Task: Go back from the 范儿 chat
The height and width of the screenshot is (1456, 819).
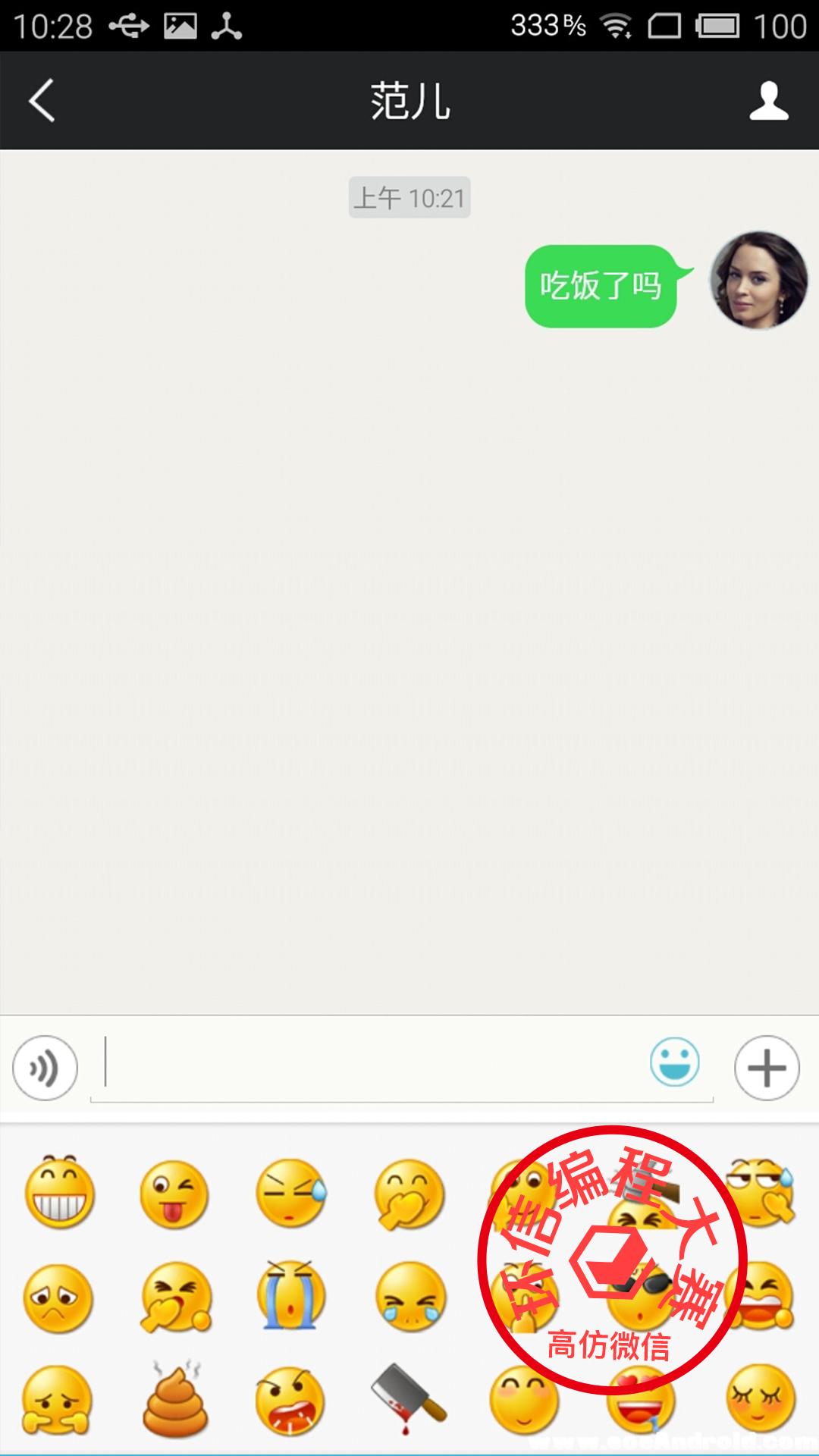Action: (42, 101)
